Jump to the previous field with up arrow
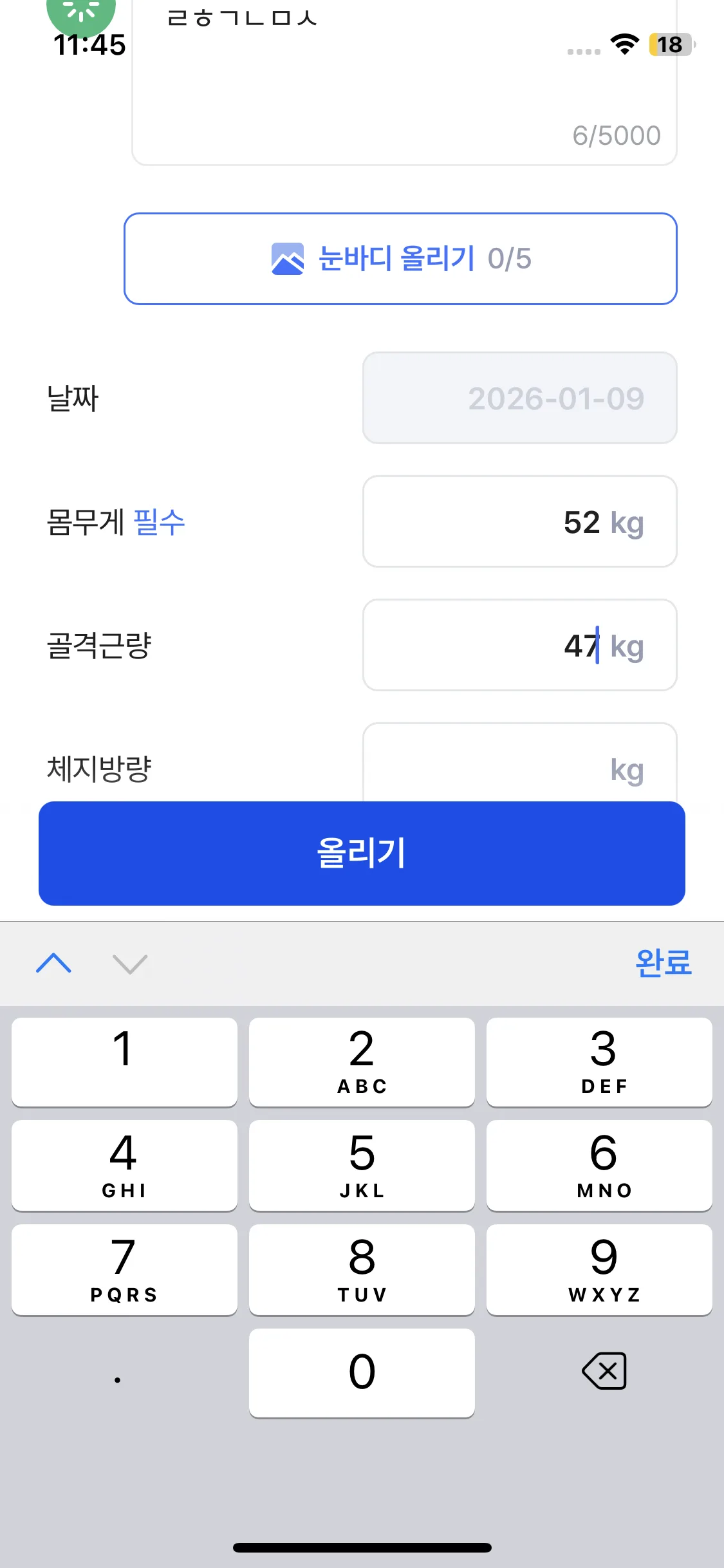Screen dimensions: 724x1568 point(54,964)
